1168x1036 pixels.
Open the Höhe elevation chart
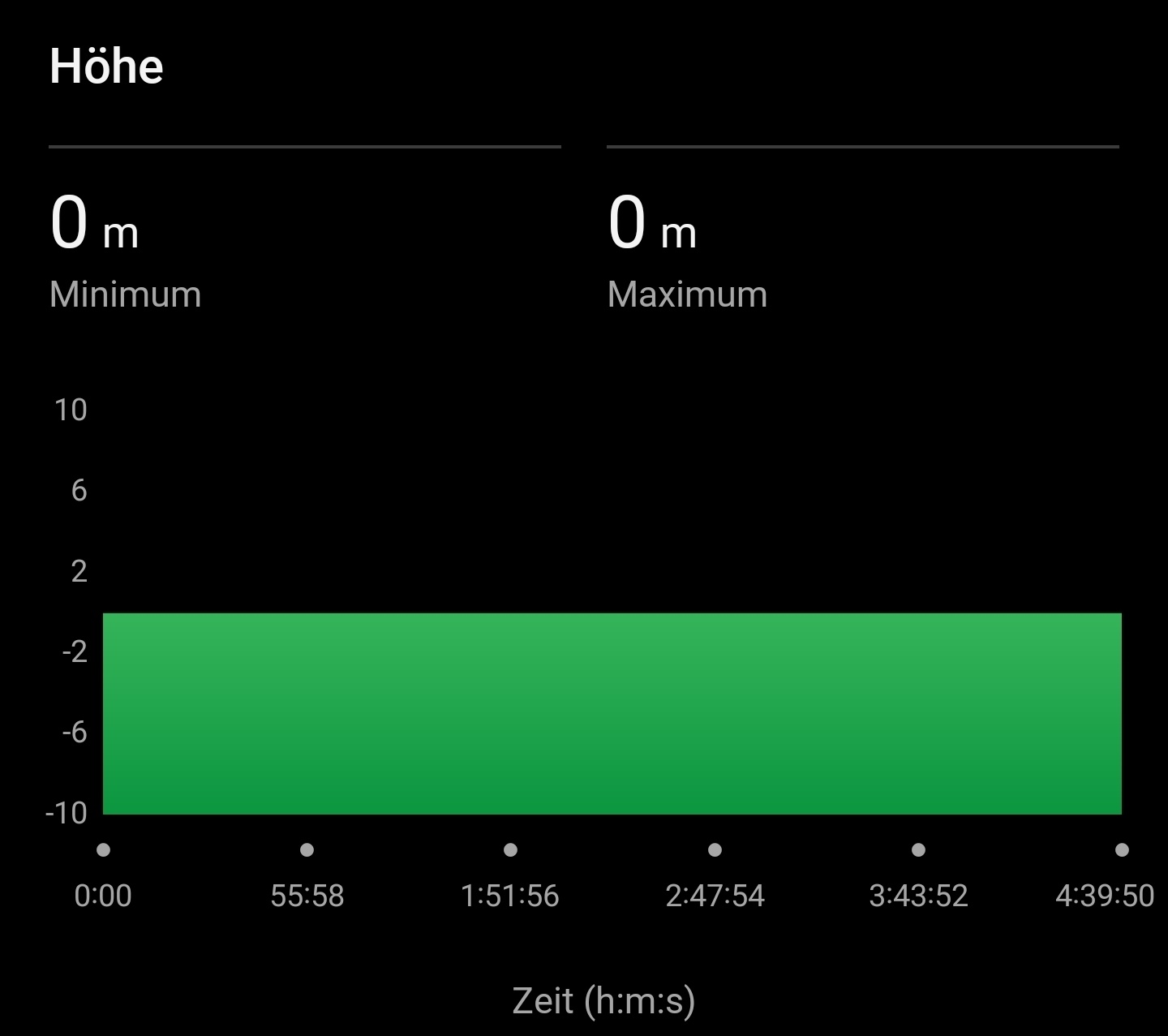pyautogui.click(x=612, y=712)
